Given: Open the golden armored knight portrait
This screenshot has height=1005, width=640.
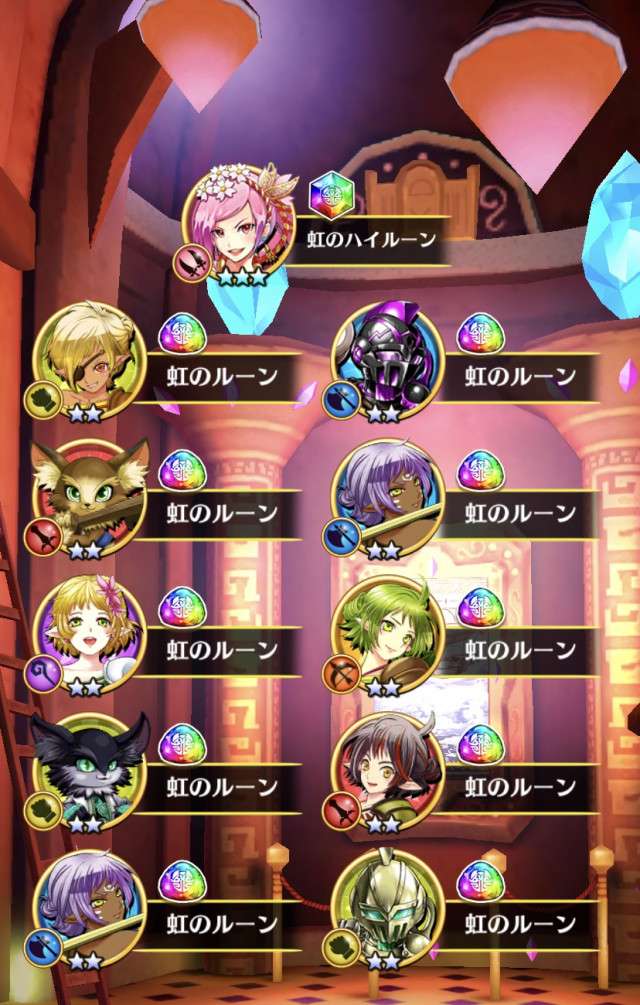Looking at the screenshot, I should 388,905.
